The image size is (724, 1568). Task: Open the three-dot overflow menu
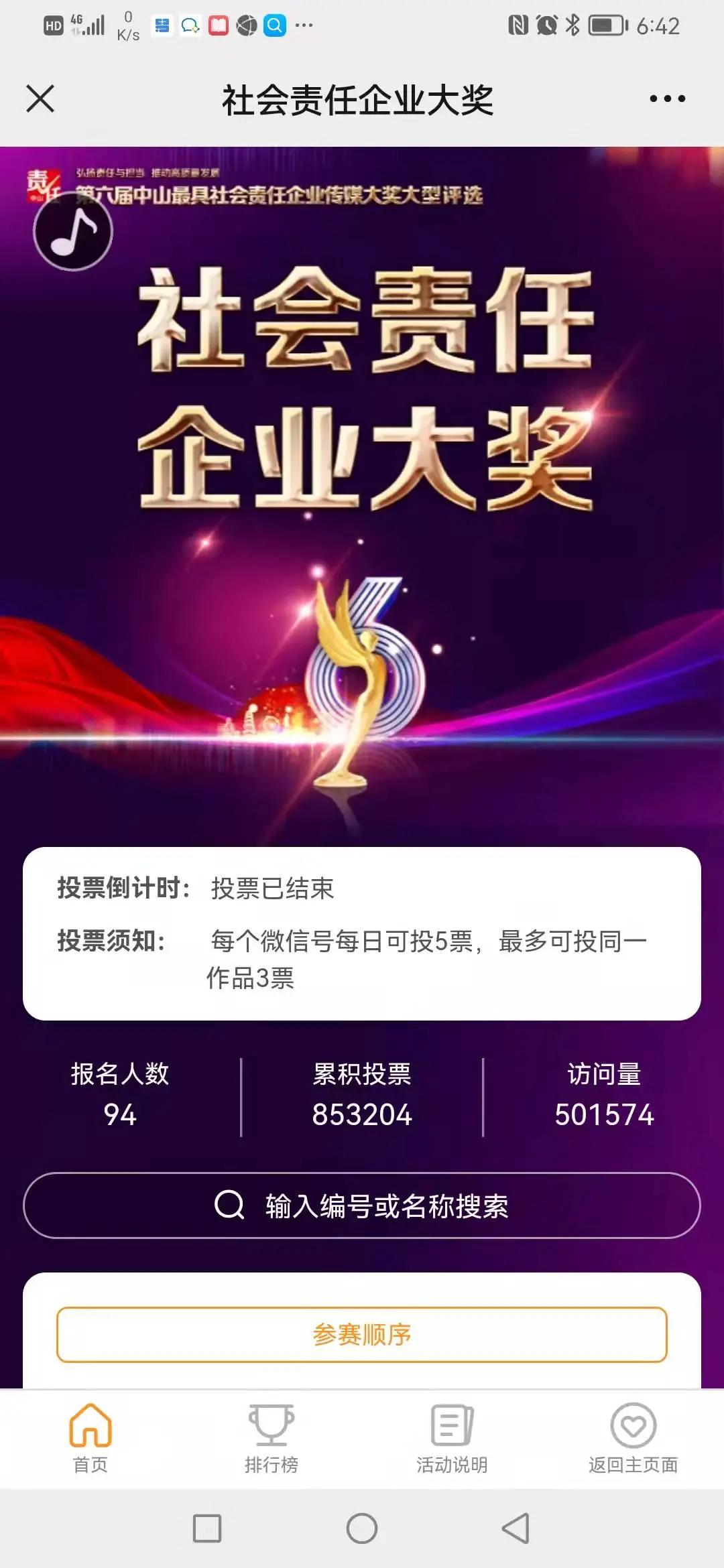click(x=667, y=99)
